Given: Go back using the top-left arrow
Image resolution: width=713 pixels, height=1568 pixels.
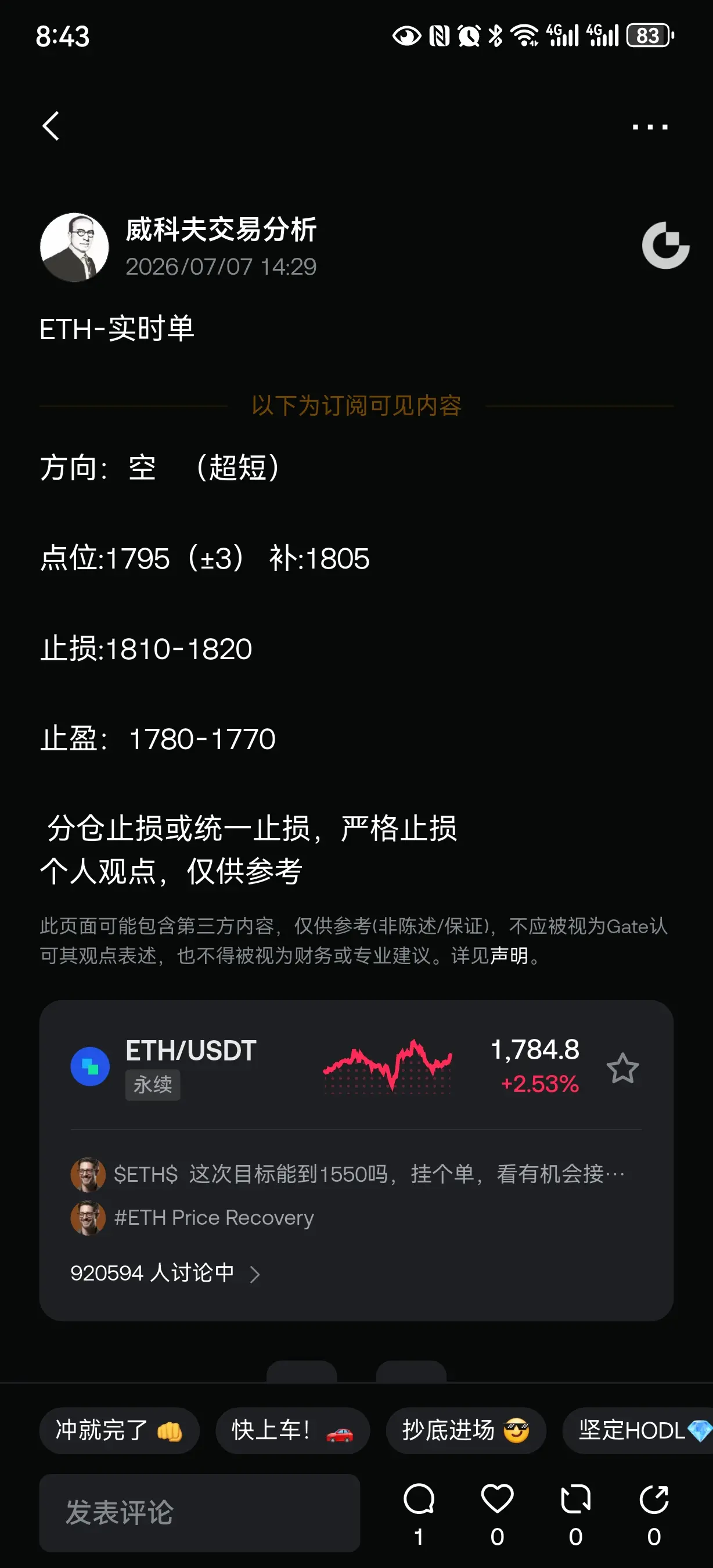Looking at the screenshot, I should click(x=51, y=126).
